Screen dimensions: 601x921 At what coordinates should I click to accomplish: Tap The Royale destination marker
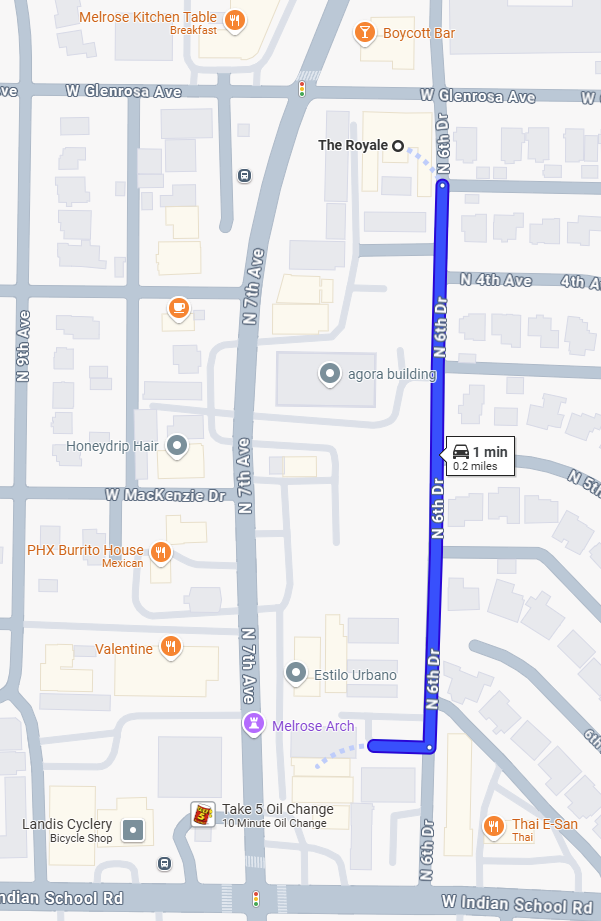397,146
